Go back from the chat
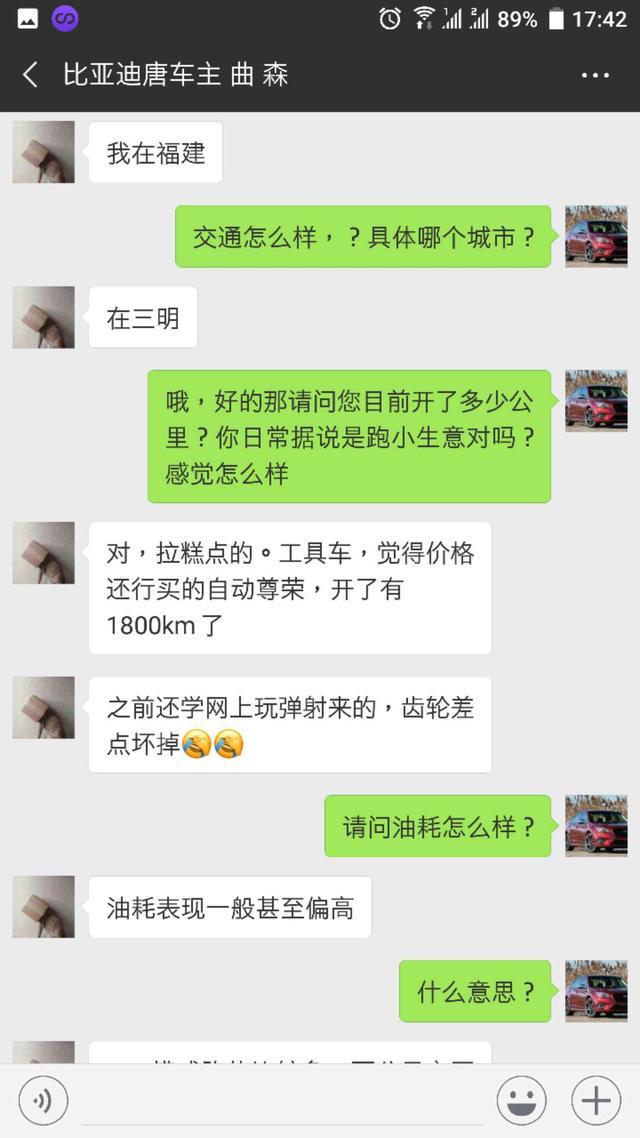 pyautogui.click(x=30, y=75)
